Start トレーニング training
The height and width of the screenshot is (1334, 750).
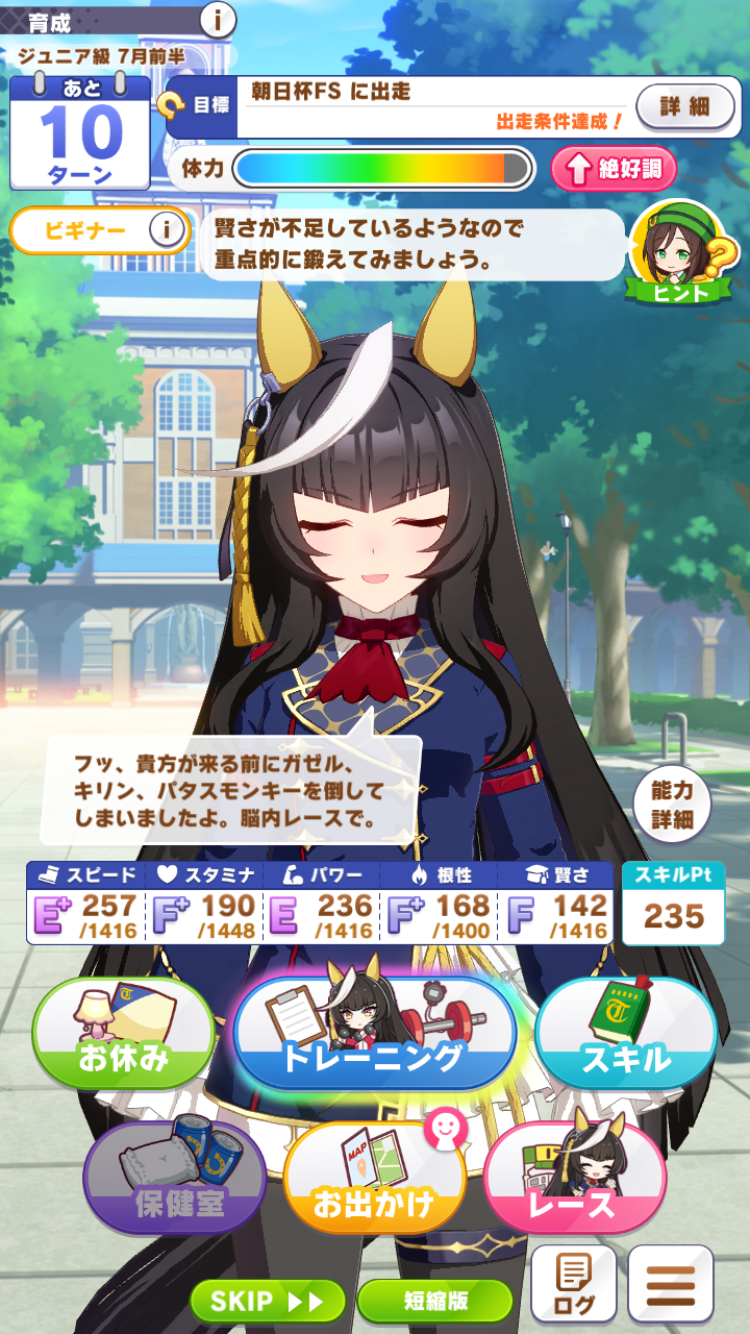(x=374, y=1034)
